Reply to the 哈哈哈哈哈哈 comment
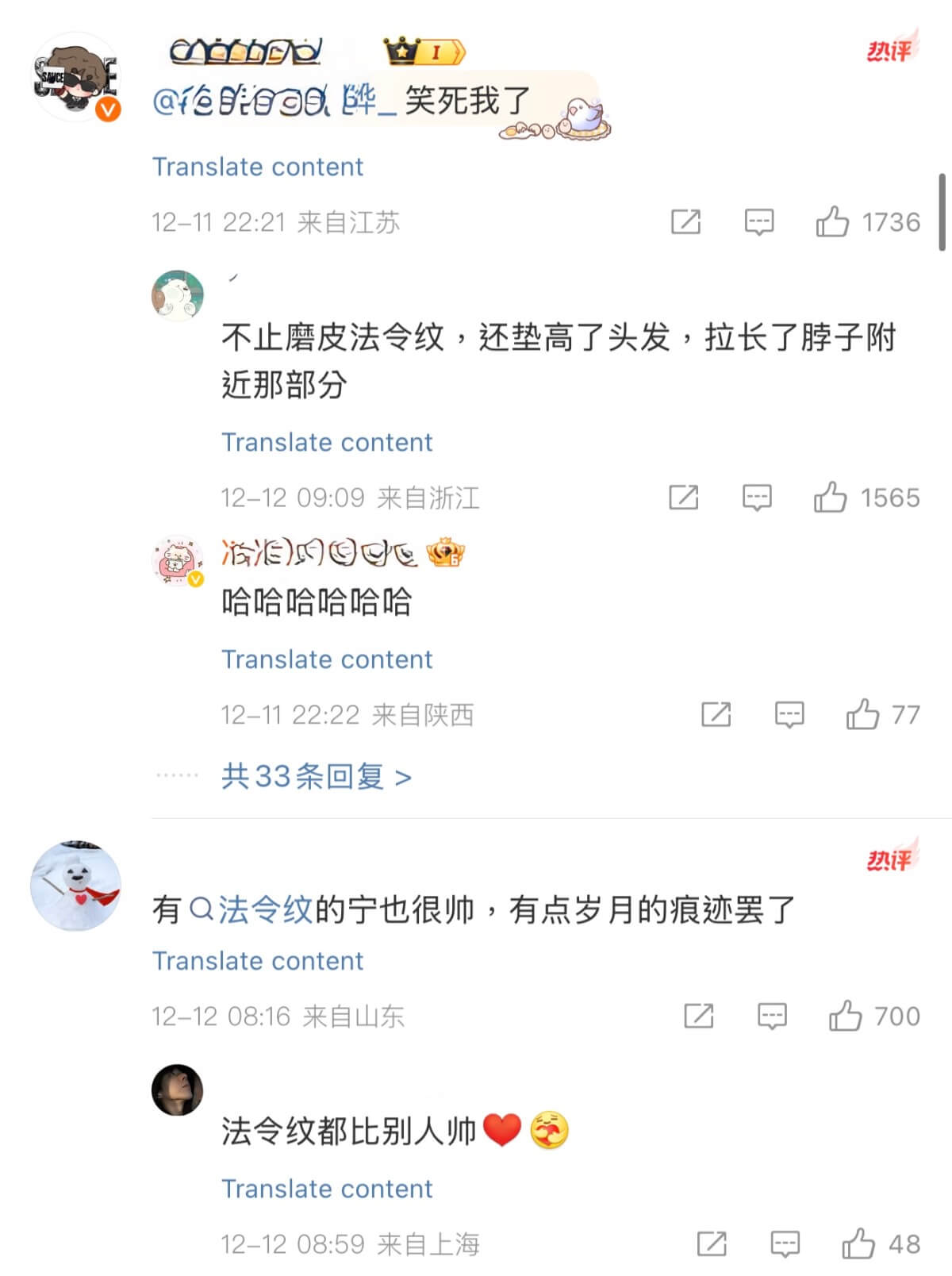This screenshot has width=952, height=1276. tap(789, 714)
